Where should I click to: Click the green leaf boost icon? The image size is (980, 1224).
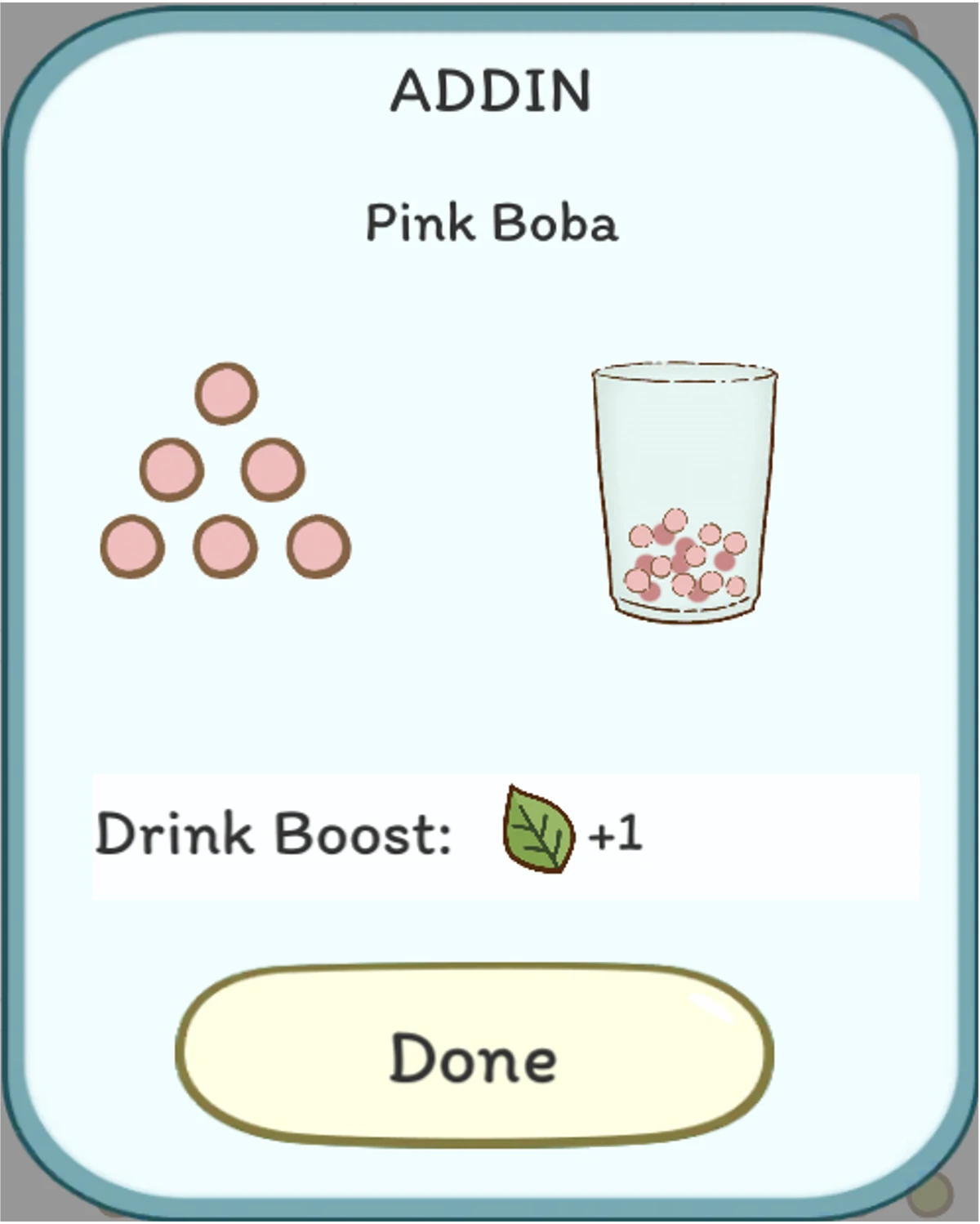tap(535, 830)
